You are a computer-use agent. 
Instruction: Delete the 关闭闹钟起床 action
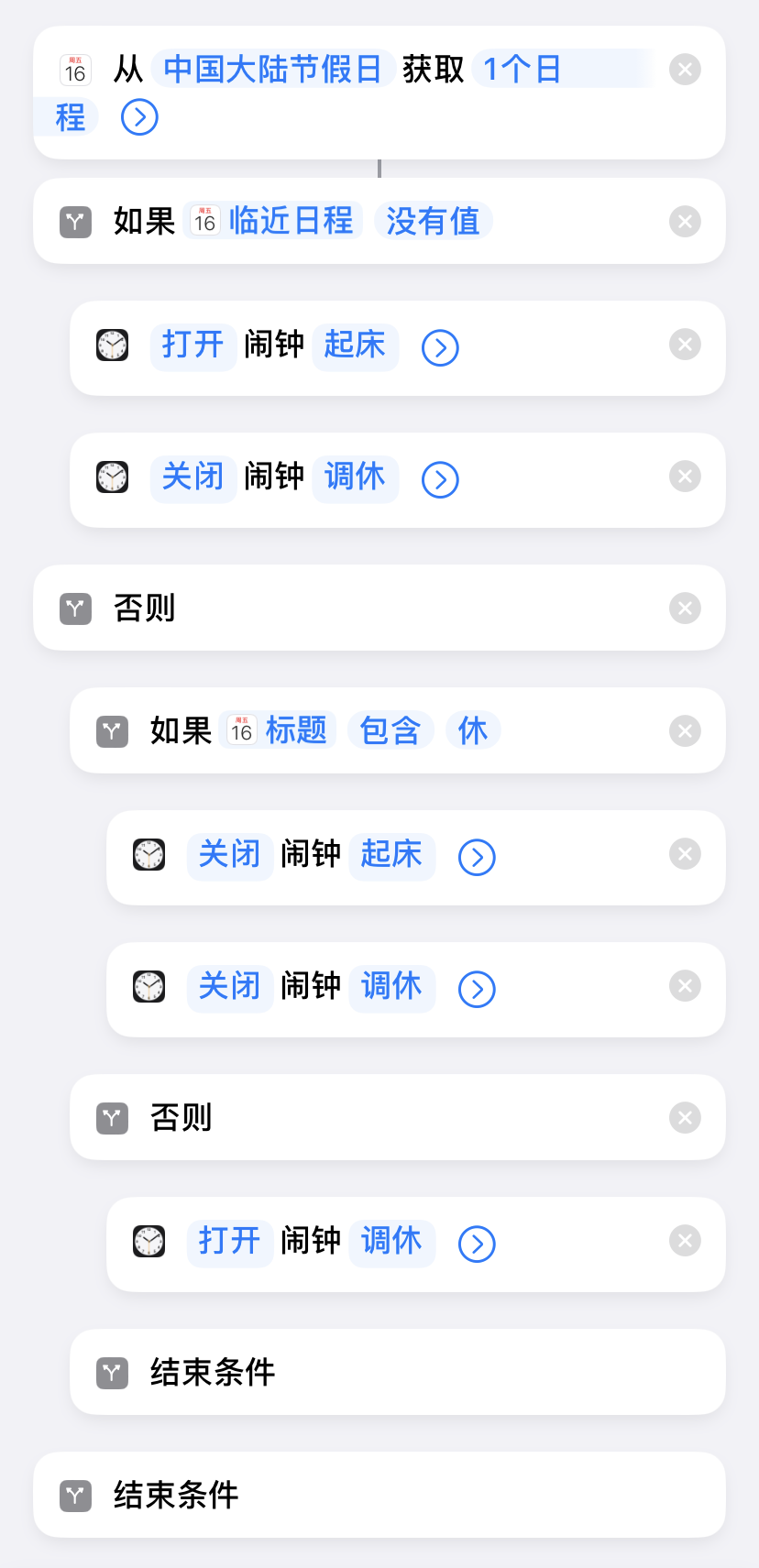point(685,854)
